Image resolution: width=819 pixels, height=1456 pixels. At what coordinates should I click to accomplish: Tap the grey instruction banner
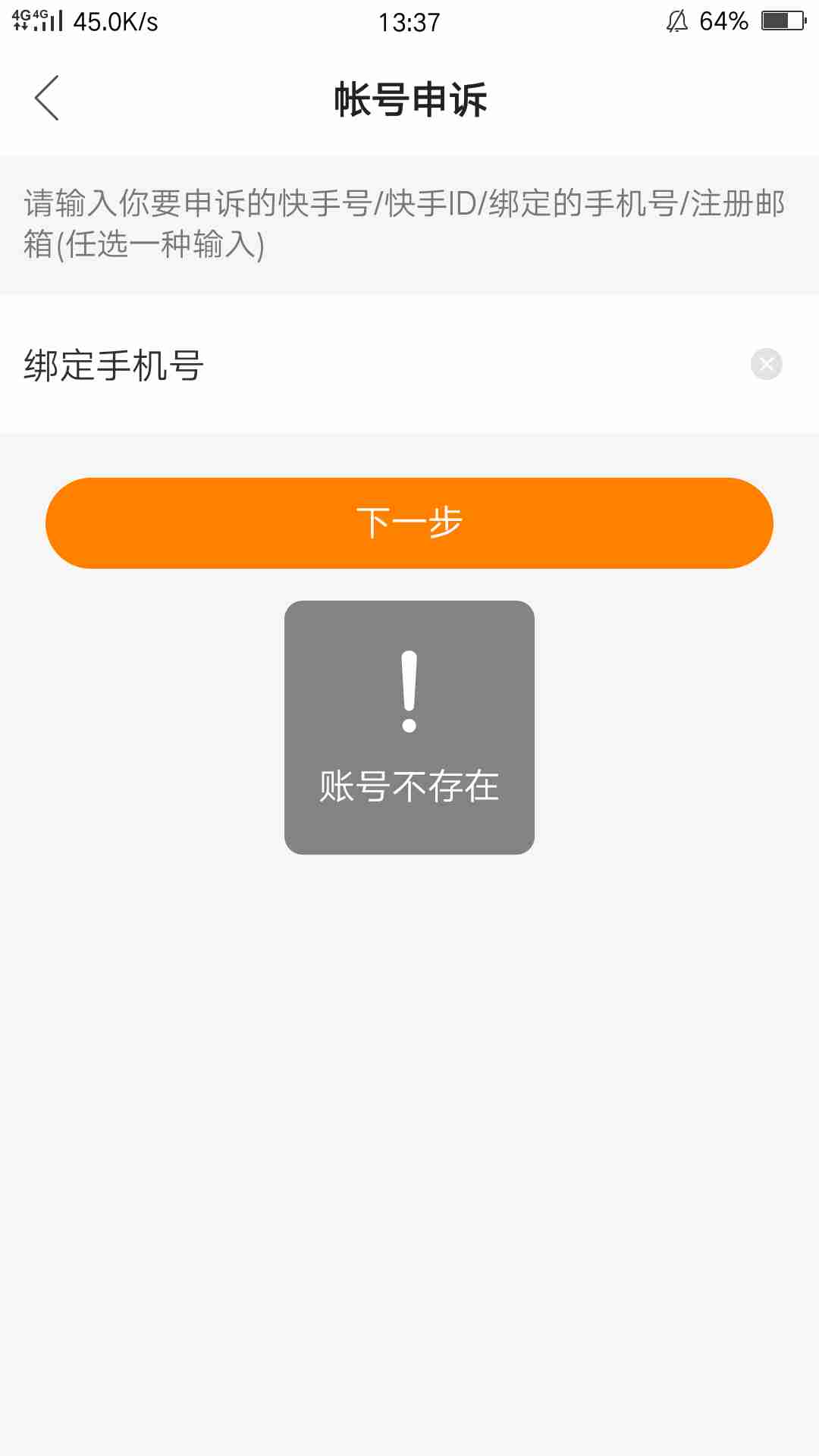pyautogui.click(x=409, y=223)
